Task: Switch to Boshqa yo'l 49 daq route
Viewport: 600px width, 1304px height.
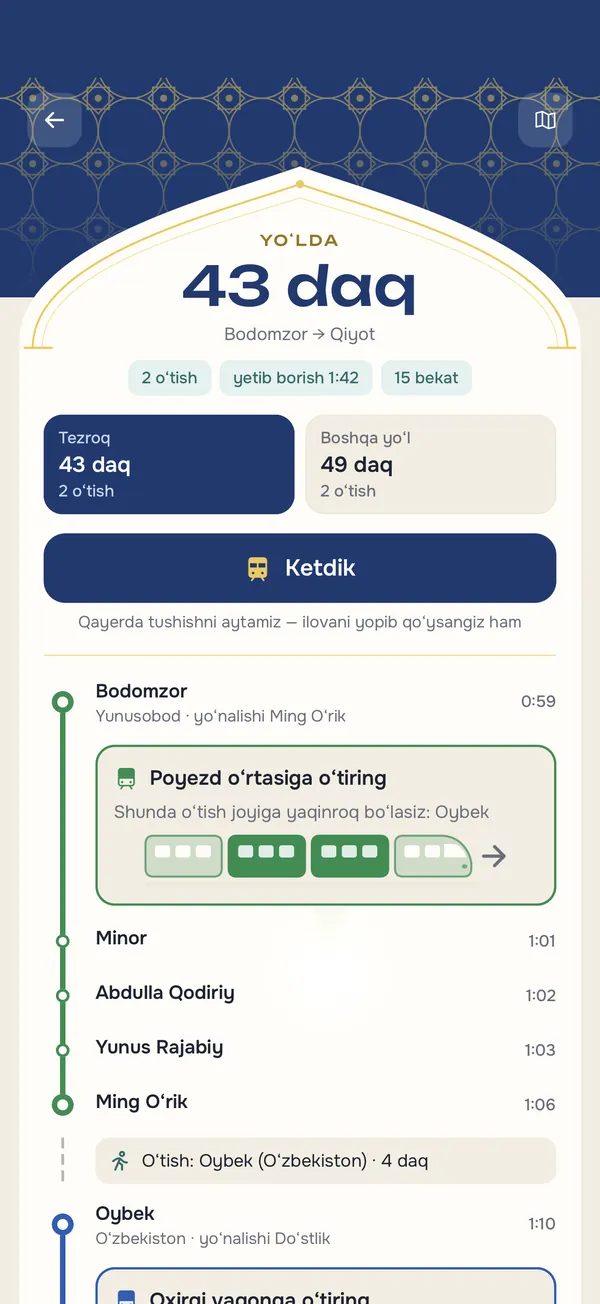Action: (x=430, y=465)
